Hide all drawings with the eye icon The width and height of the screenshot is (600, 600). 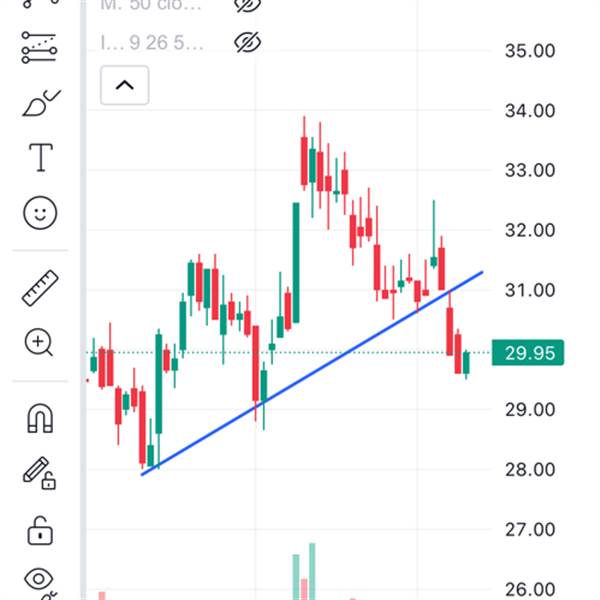pyautogui.click(x=40, y=580)
